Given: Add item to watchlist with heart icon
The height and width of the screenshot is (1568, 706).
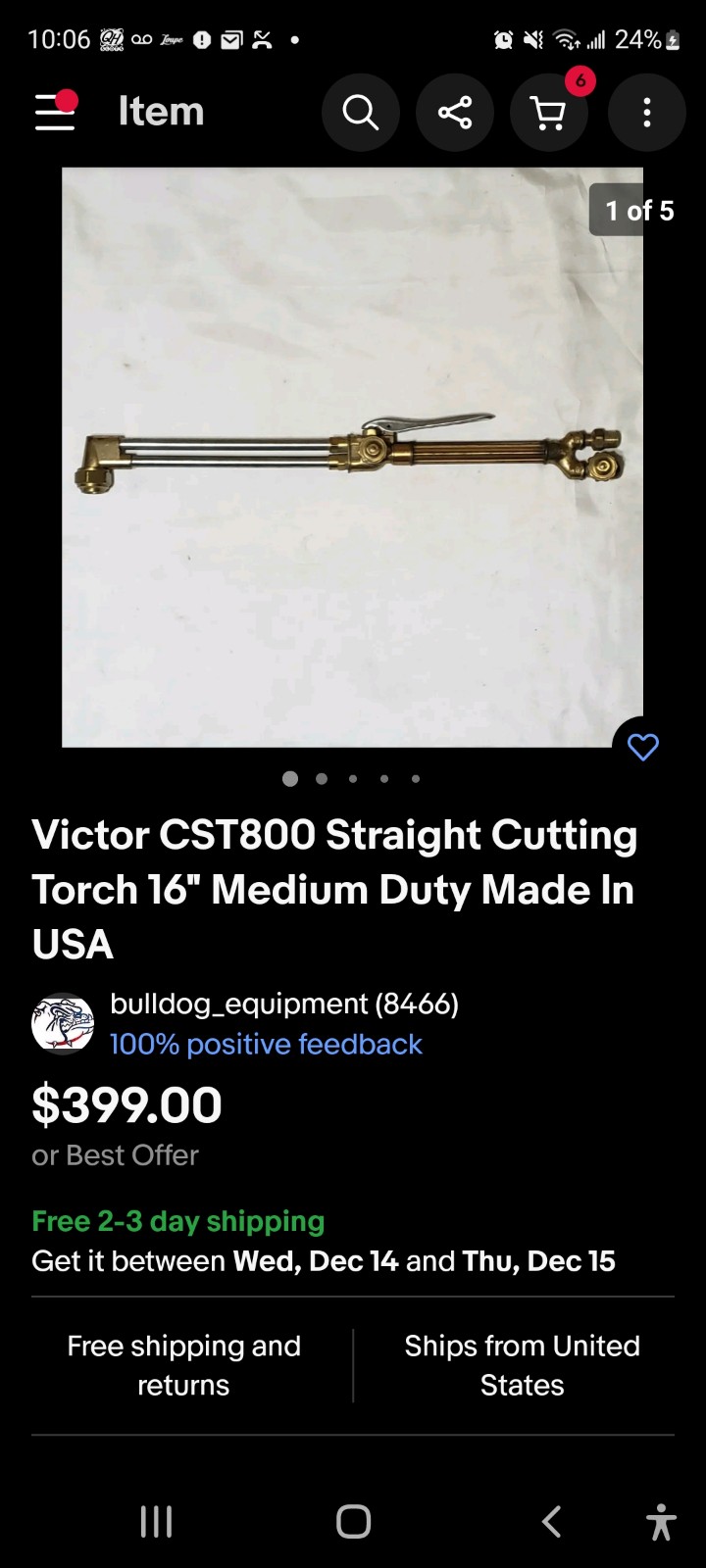Looking at the screenshot, I should [643, 748].
